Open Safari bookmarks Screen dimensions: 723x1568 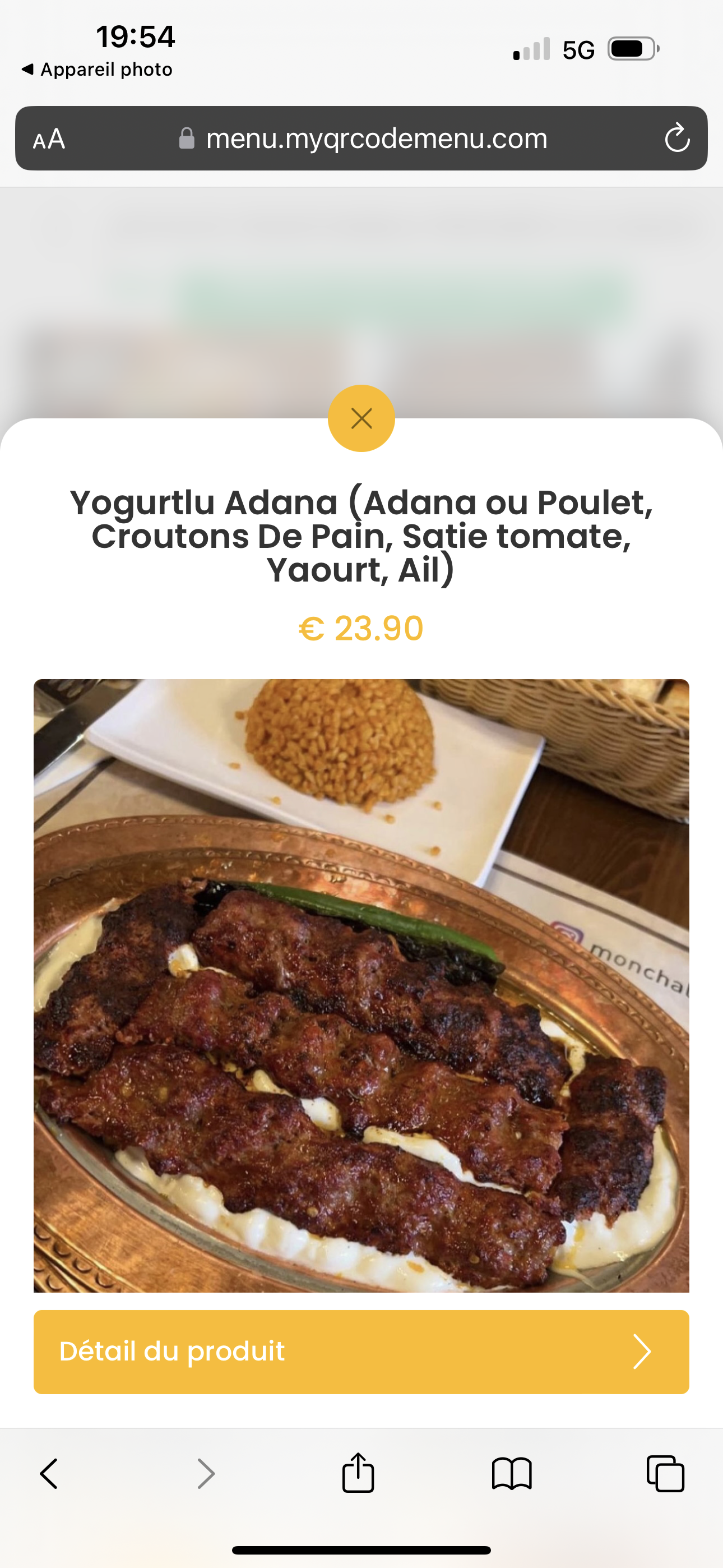511,1474
